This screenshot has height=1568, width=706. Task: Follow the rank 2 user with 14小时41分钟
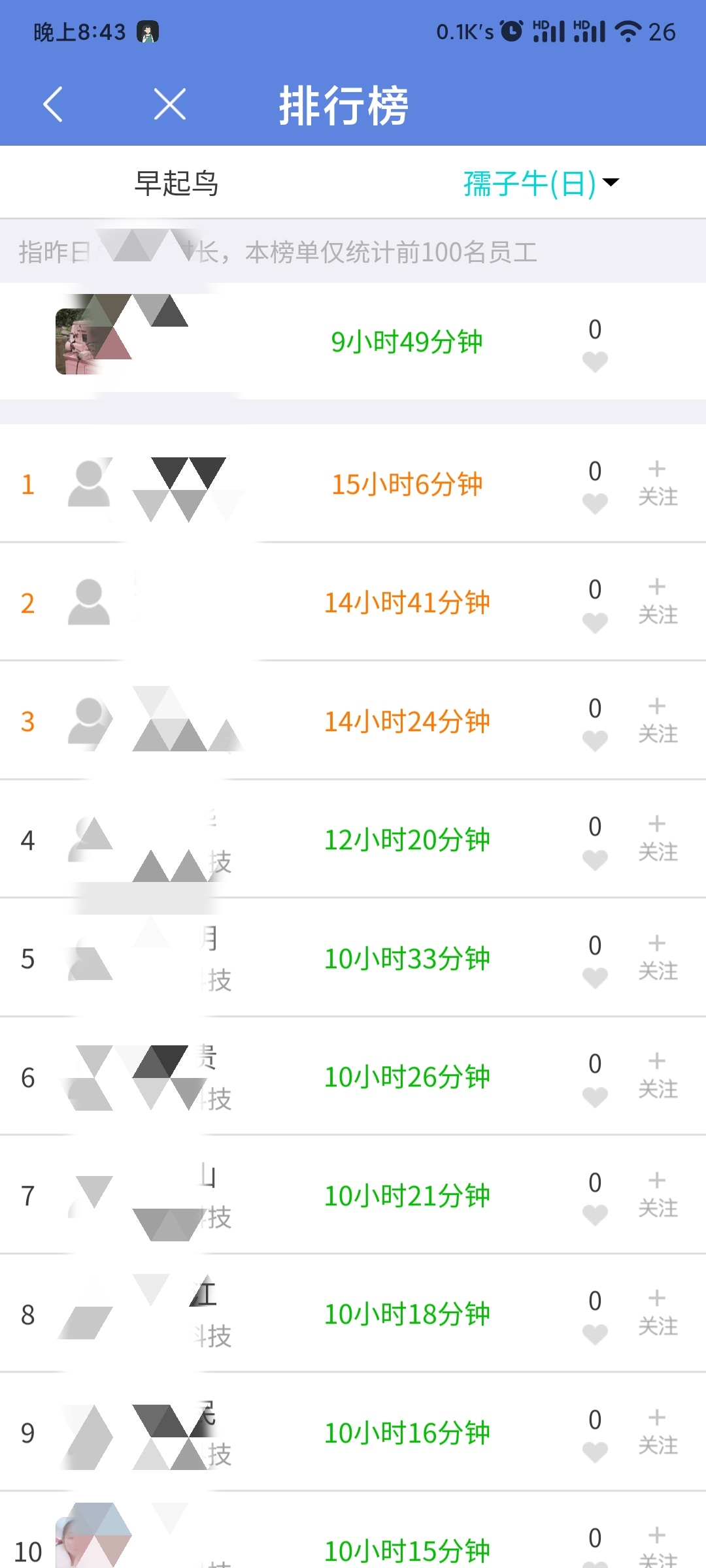click(x=658, y=602)
